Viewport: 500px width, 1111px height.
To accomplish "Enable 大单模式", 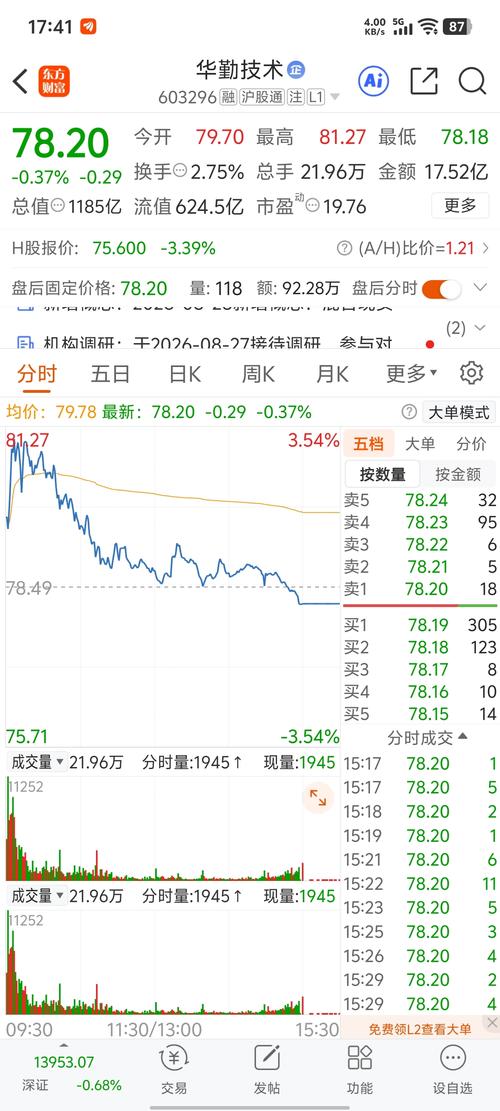I will [457, 412].
